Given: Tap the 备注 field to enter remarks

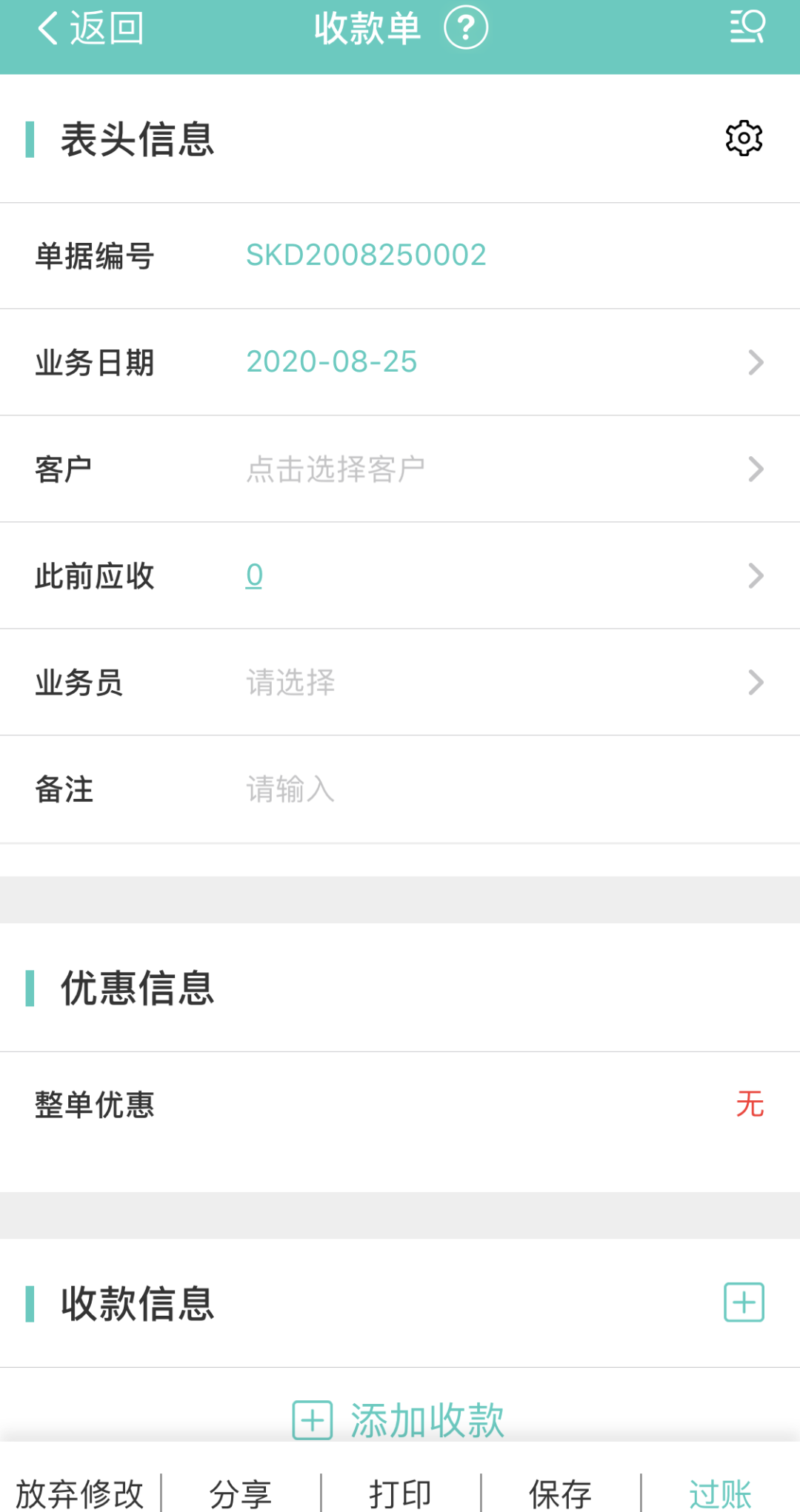Looking at the screenshot, I should click(x=370, y=789).
